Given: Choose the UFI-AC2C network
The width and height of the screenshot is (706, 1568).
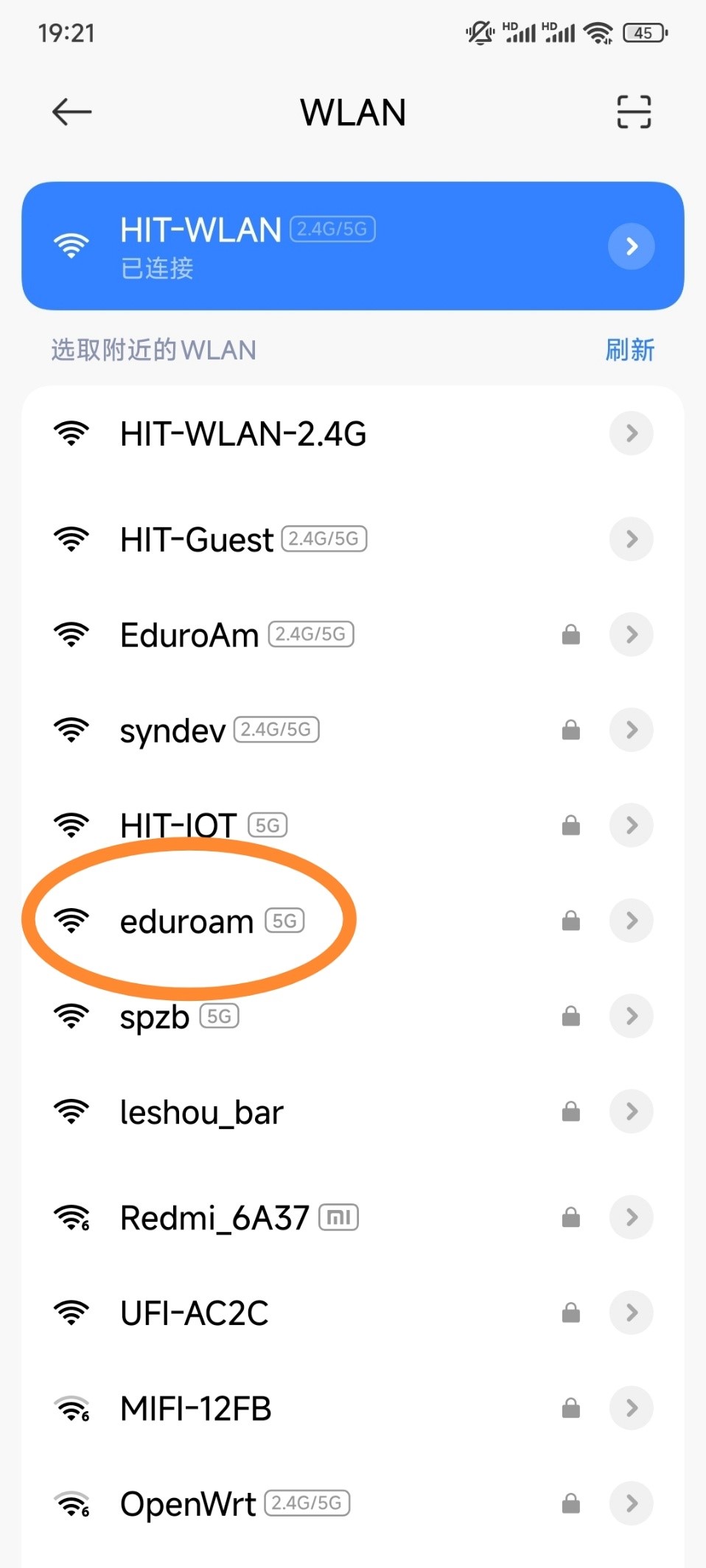Looking at the screenshot, I should point(194,1313).
